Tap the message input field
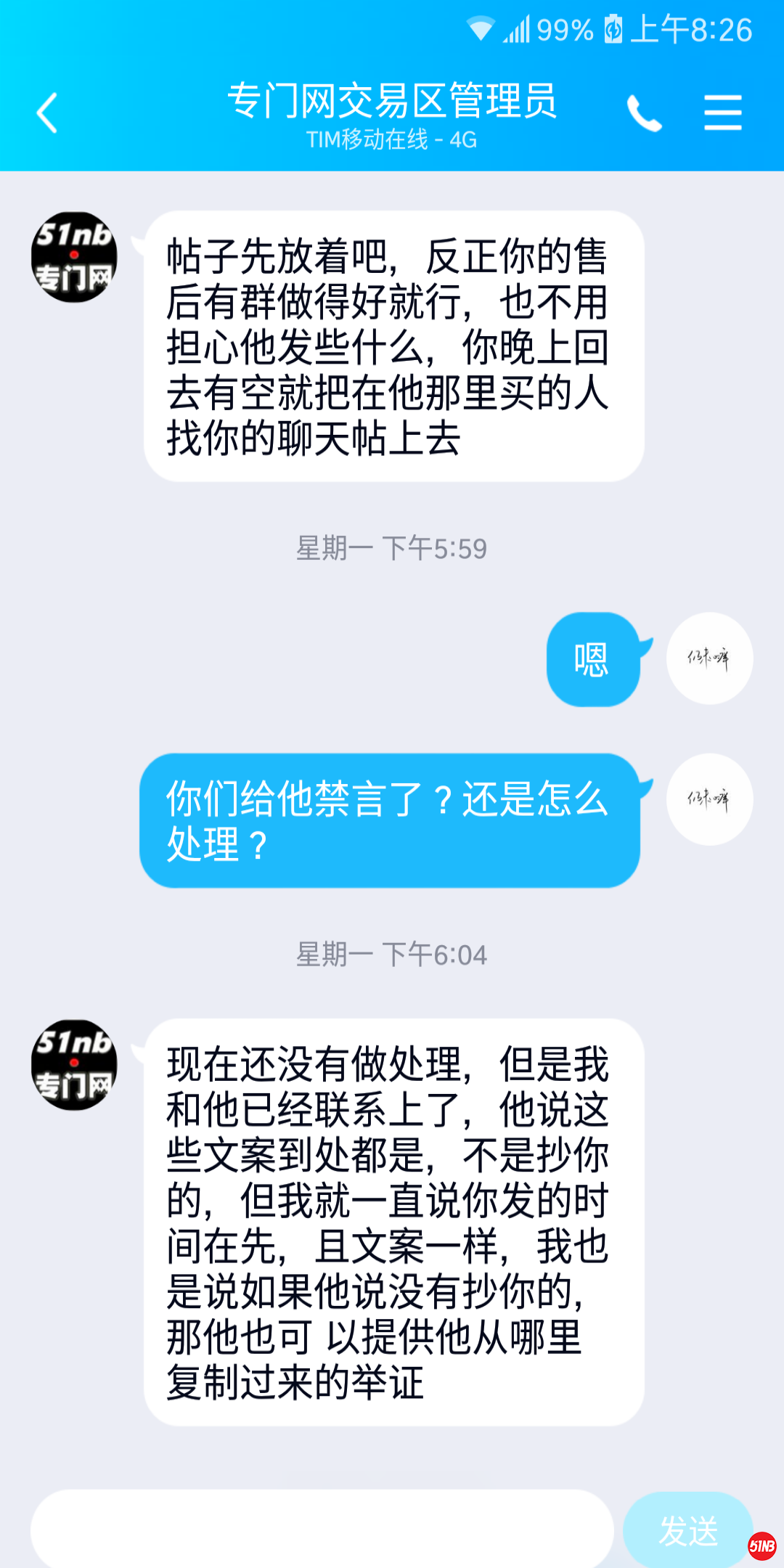Viewport: 784px width, 1568px height. pyautogui.click(x=322, y=1528)
